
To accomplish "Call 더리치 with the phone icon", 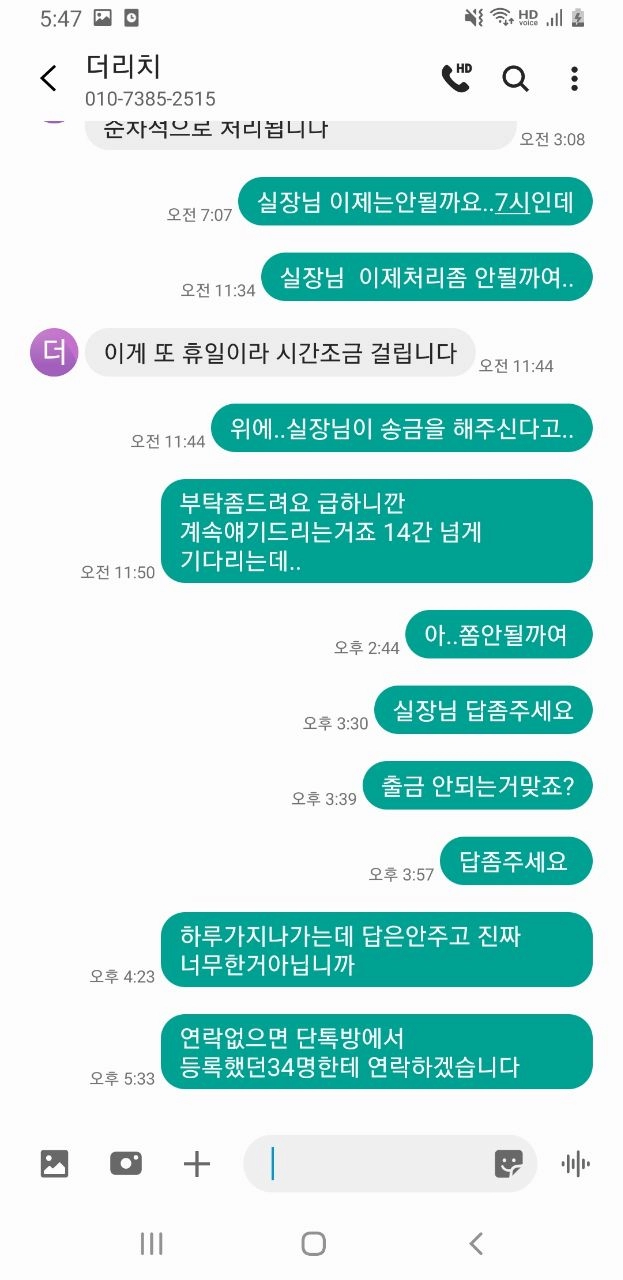I will click(x=456, y=78).
